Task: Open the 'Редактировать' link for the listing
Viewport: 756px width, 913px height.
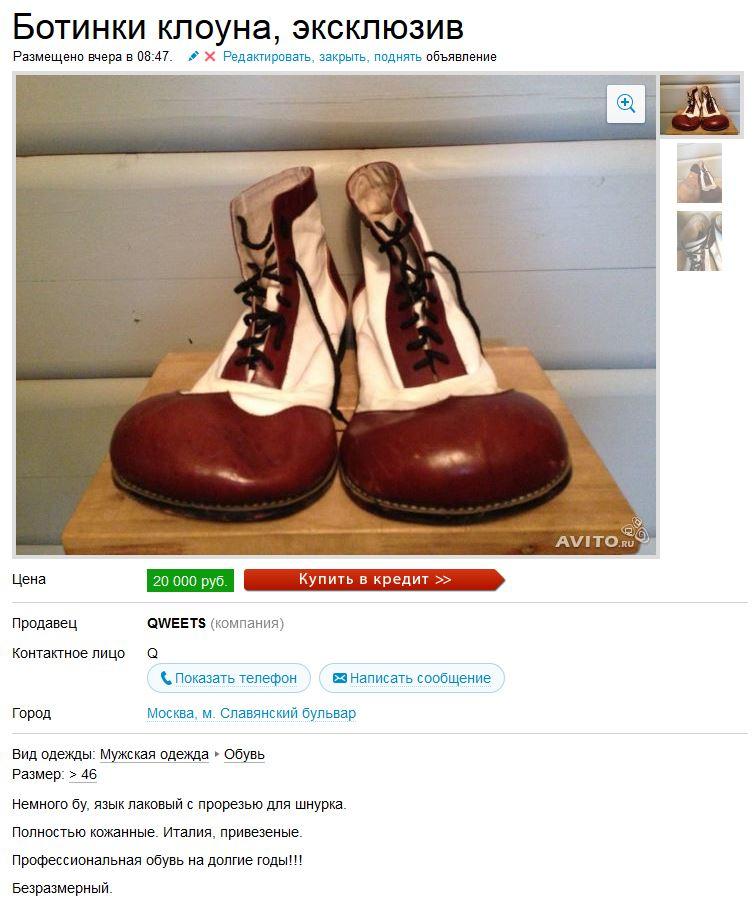Action: (268, 57)
